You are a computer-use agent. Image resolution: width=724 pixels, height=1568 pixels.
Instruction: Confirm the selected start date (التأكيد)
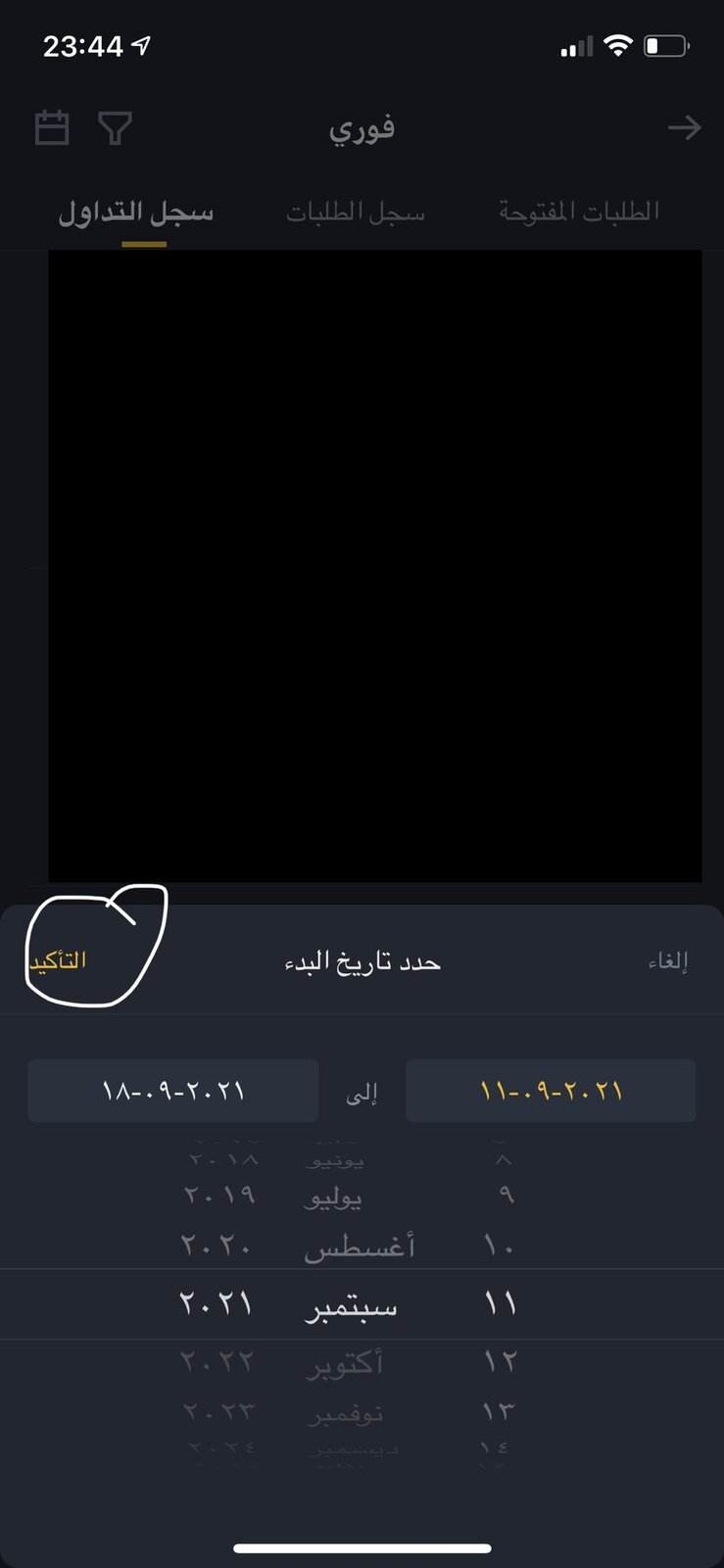[59, 960]
